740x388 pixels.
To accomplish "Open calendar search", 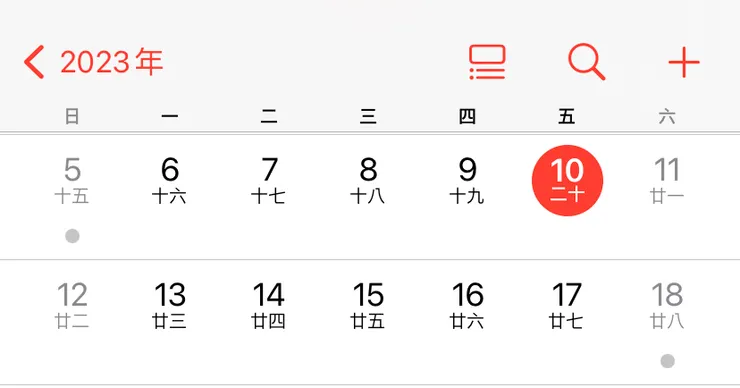I will (586, 62).
